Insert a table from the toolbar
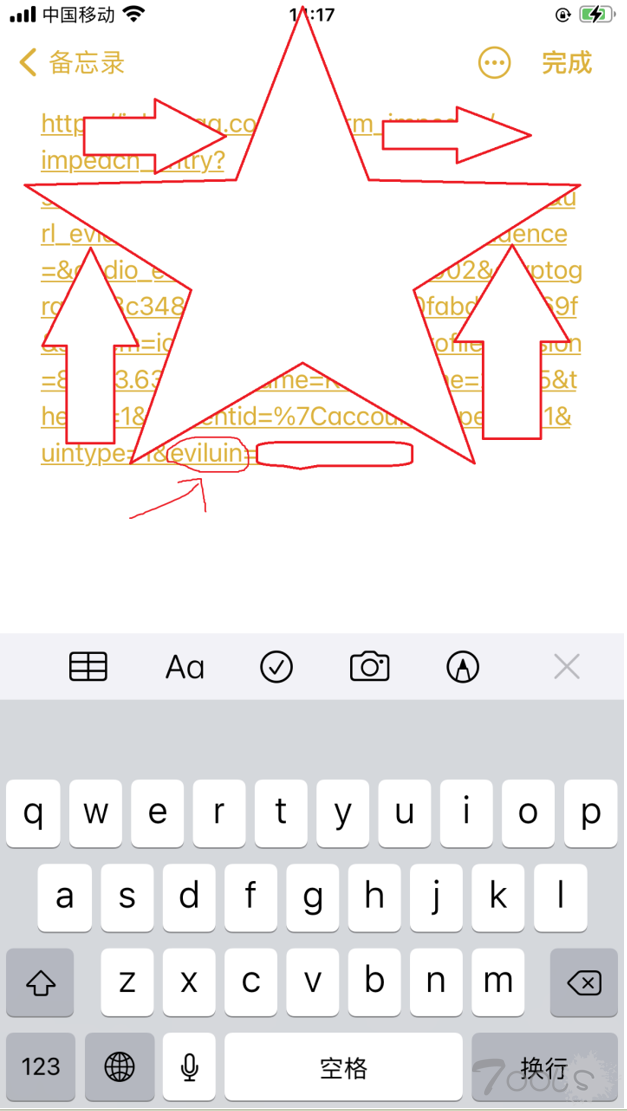This screenshot has height=1111, width=627. 88,666
